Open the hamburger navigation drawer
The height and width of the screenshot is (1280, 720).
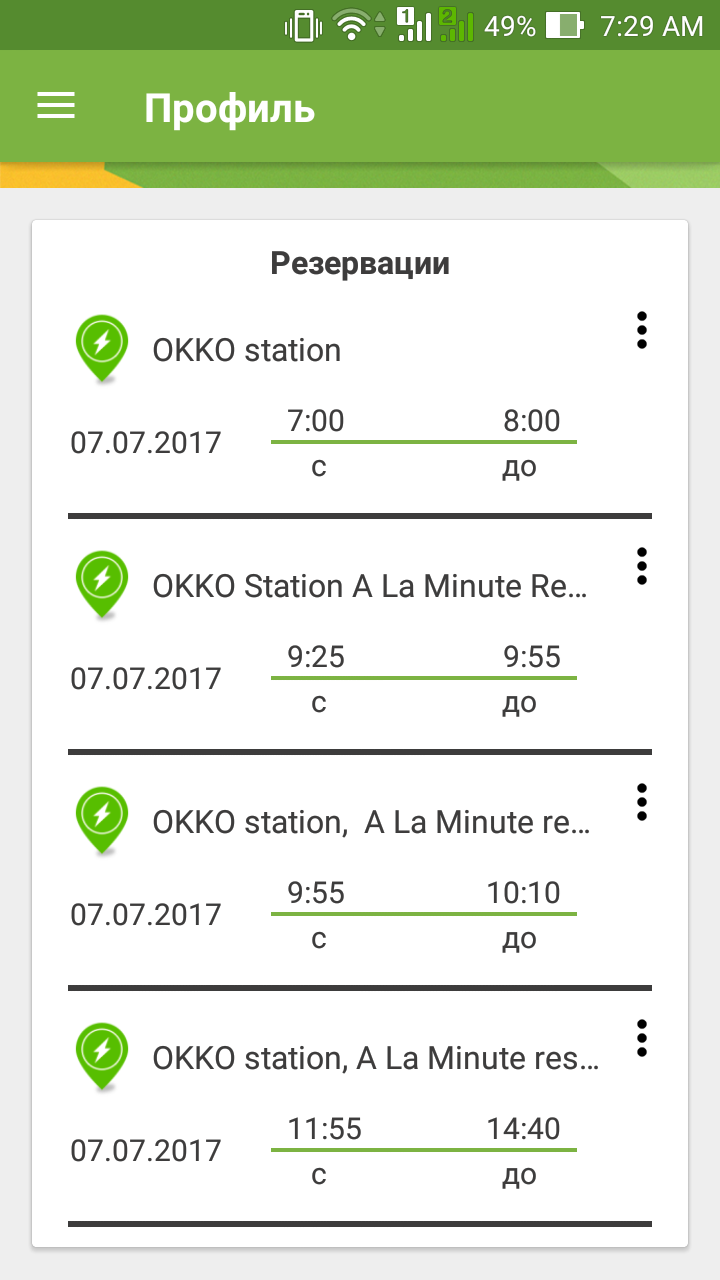point(56,107)
